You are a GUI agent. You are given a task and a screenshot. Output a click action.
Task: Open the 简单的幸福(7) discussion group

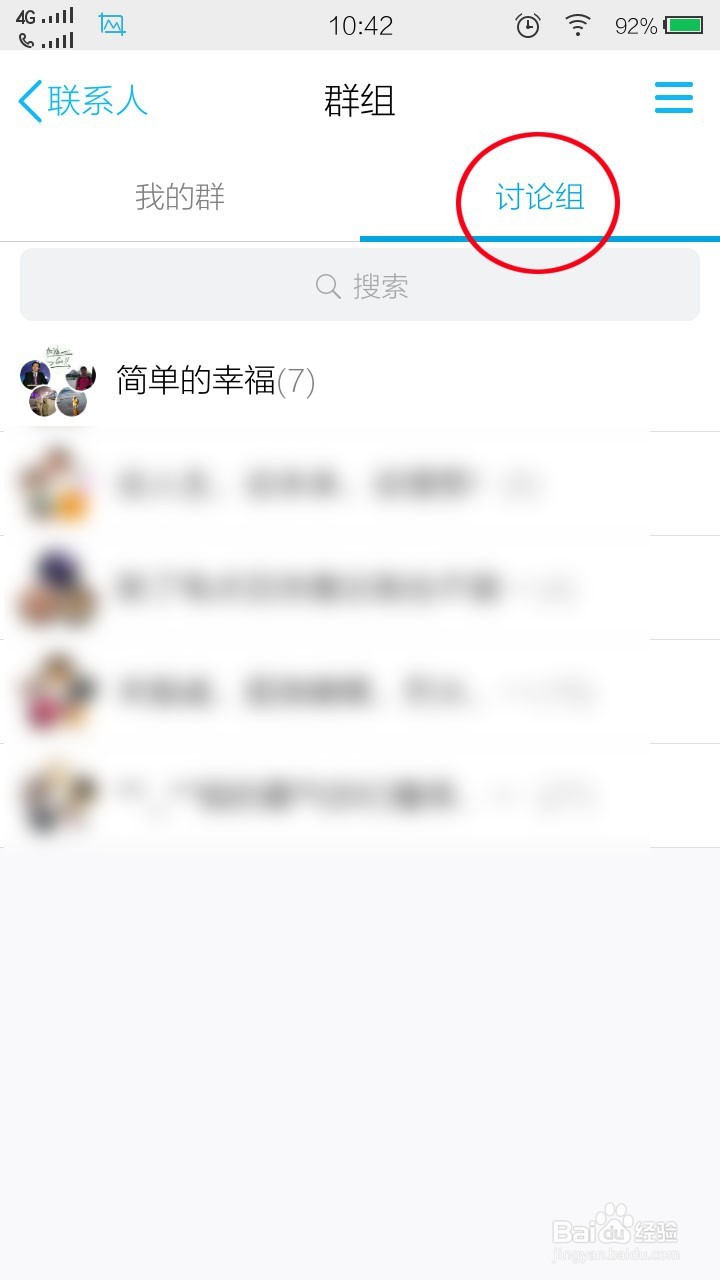point(215,382)
